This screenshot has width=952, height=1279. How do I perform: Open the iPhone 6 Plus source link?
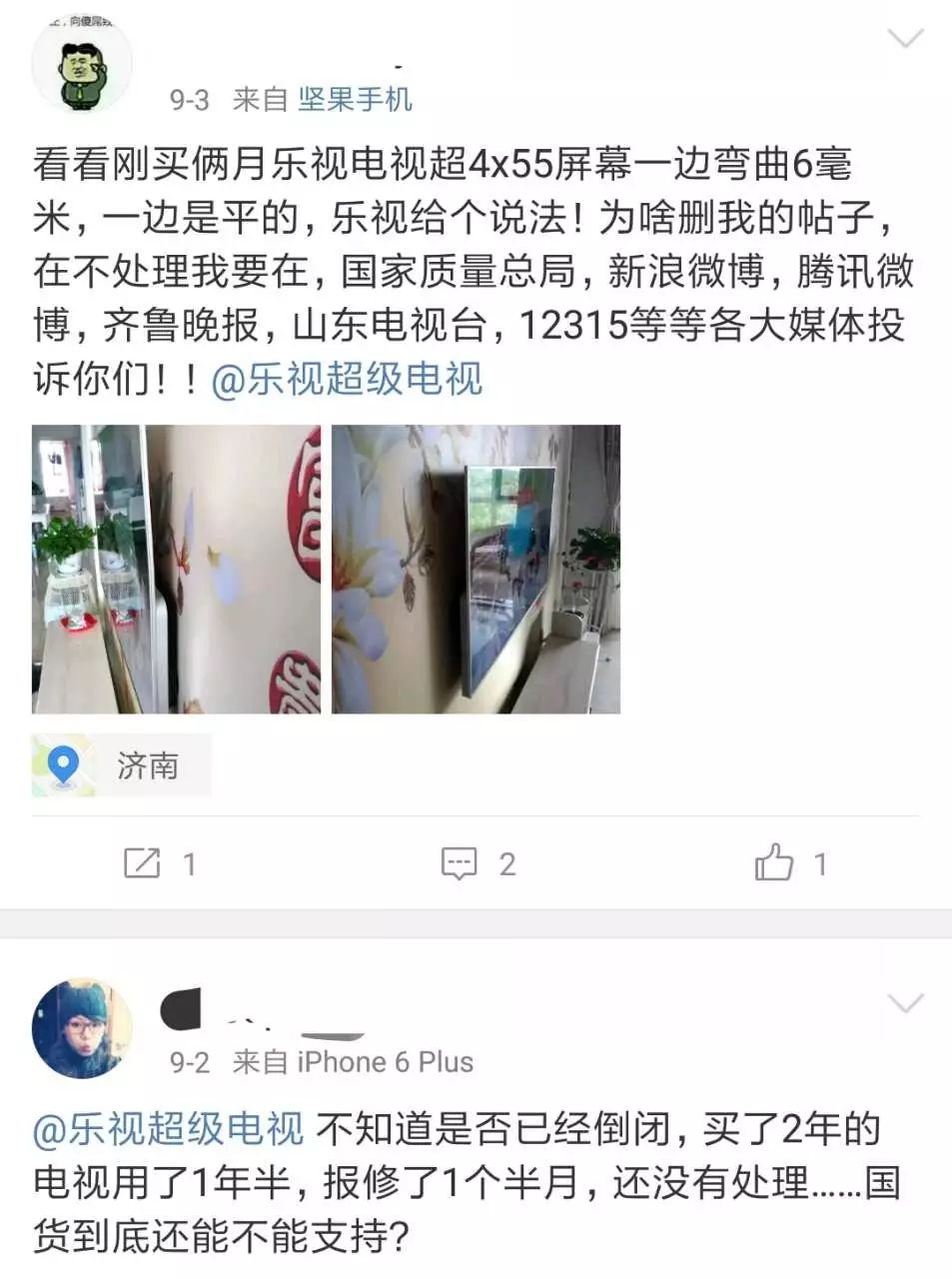pyautogui.click(x=383, y=1063)
